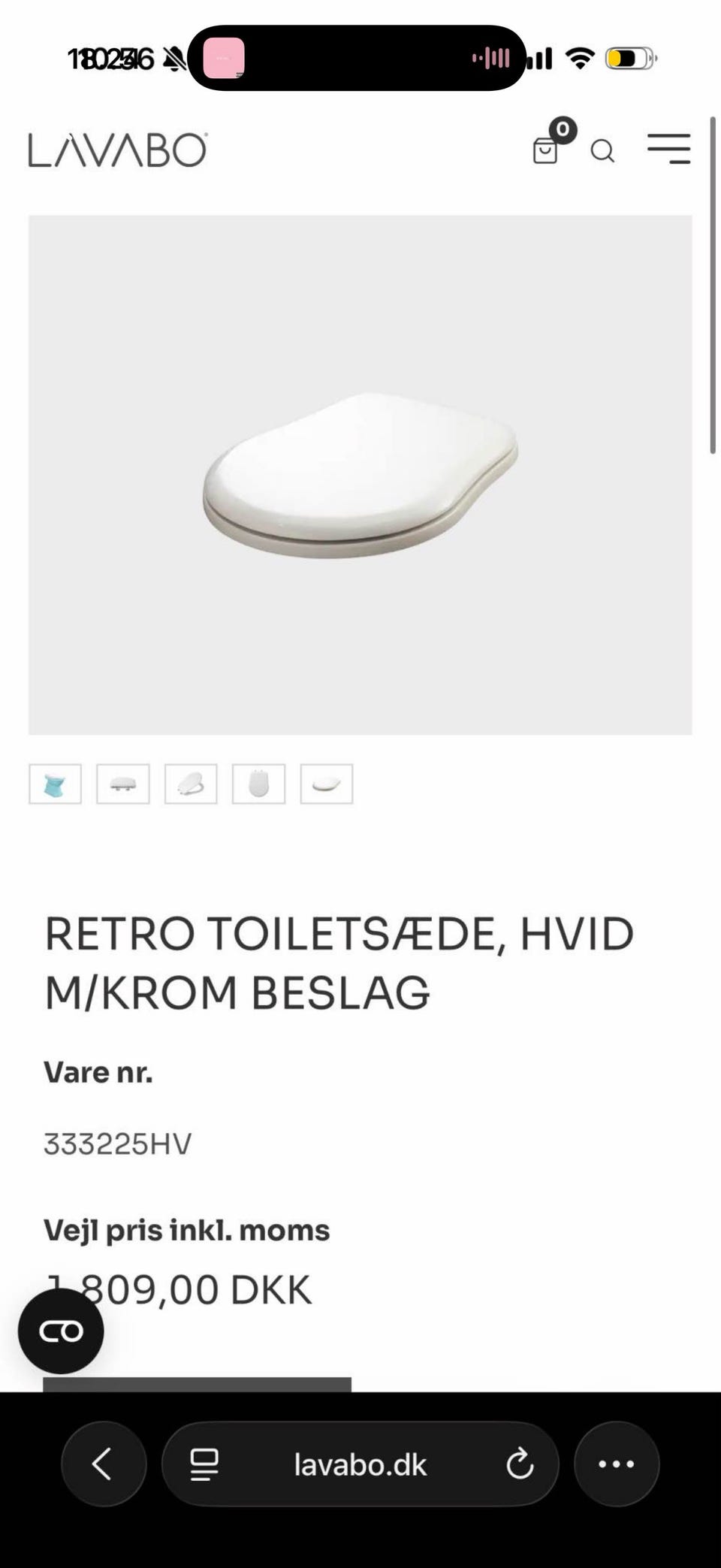This screenshot has width=721, height=1568.
Task: Open the hamburger menu
Action: (668, 149)
